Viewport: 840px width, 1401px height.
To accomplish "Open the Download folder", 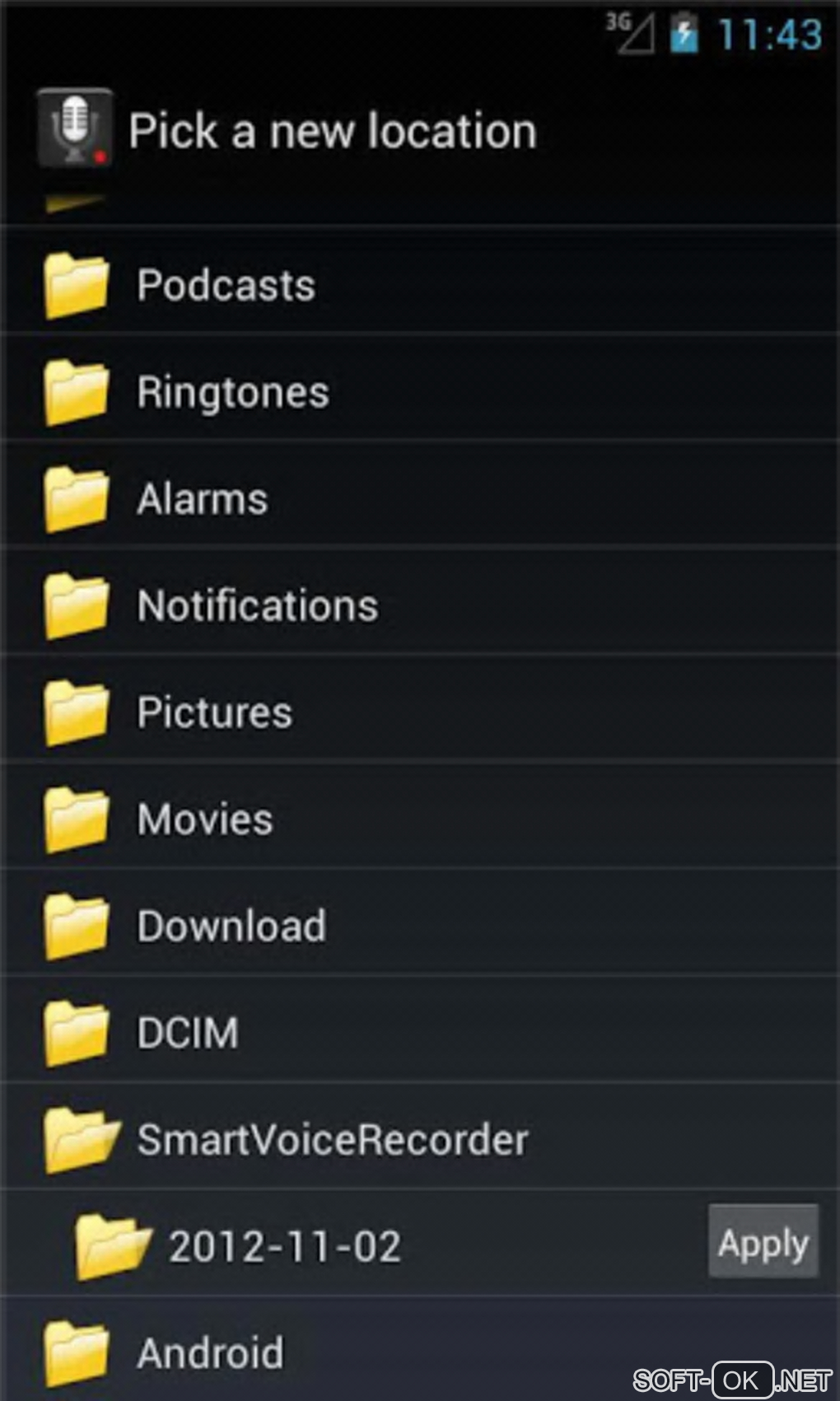I will [x=231, y=926].
